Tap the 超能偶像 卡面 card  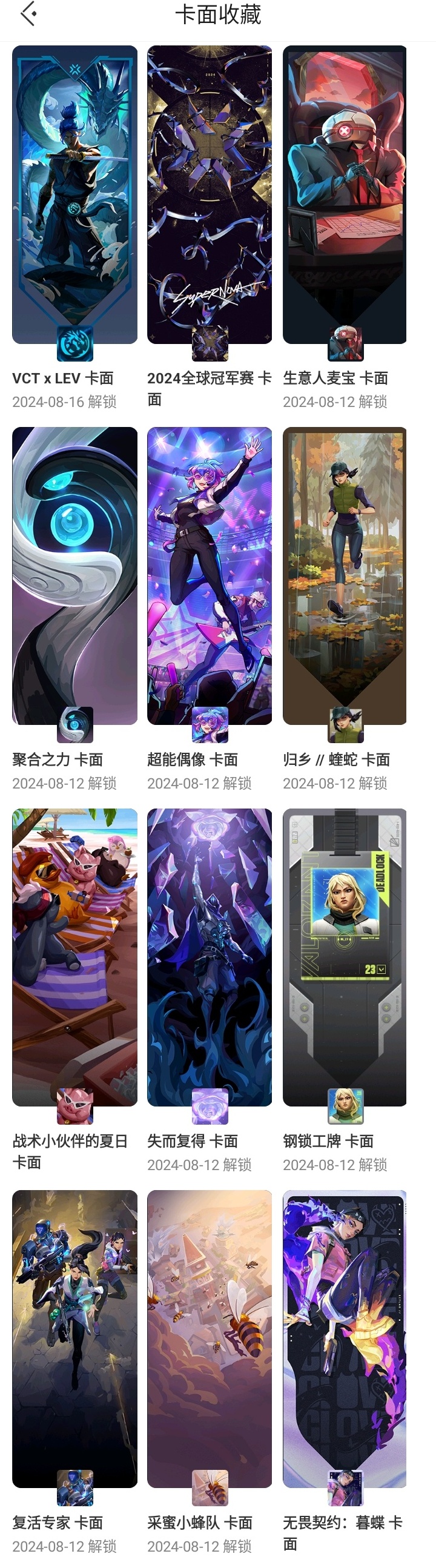(x=210, y=575)
